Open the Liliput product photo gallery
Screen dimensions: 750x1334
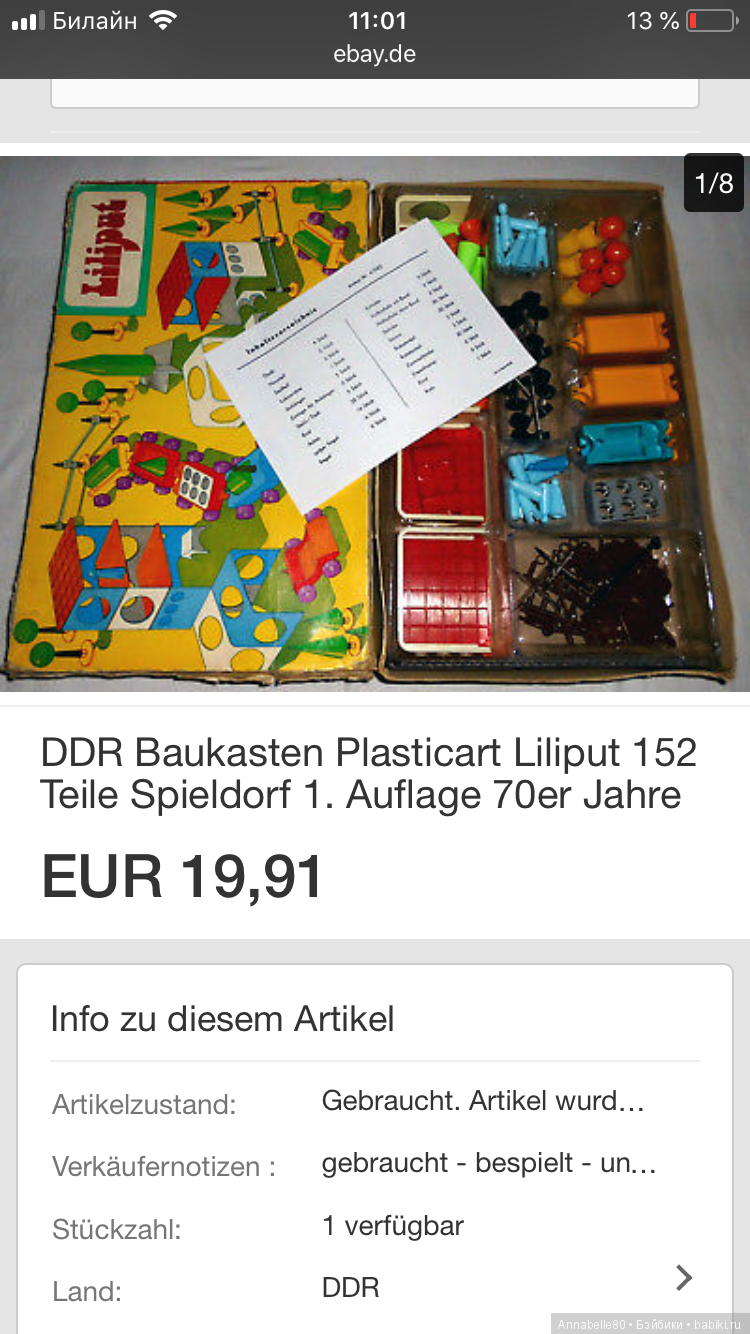pyautogui.click(x=374, y=424)
